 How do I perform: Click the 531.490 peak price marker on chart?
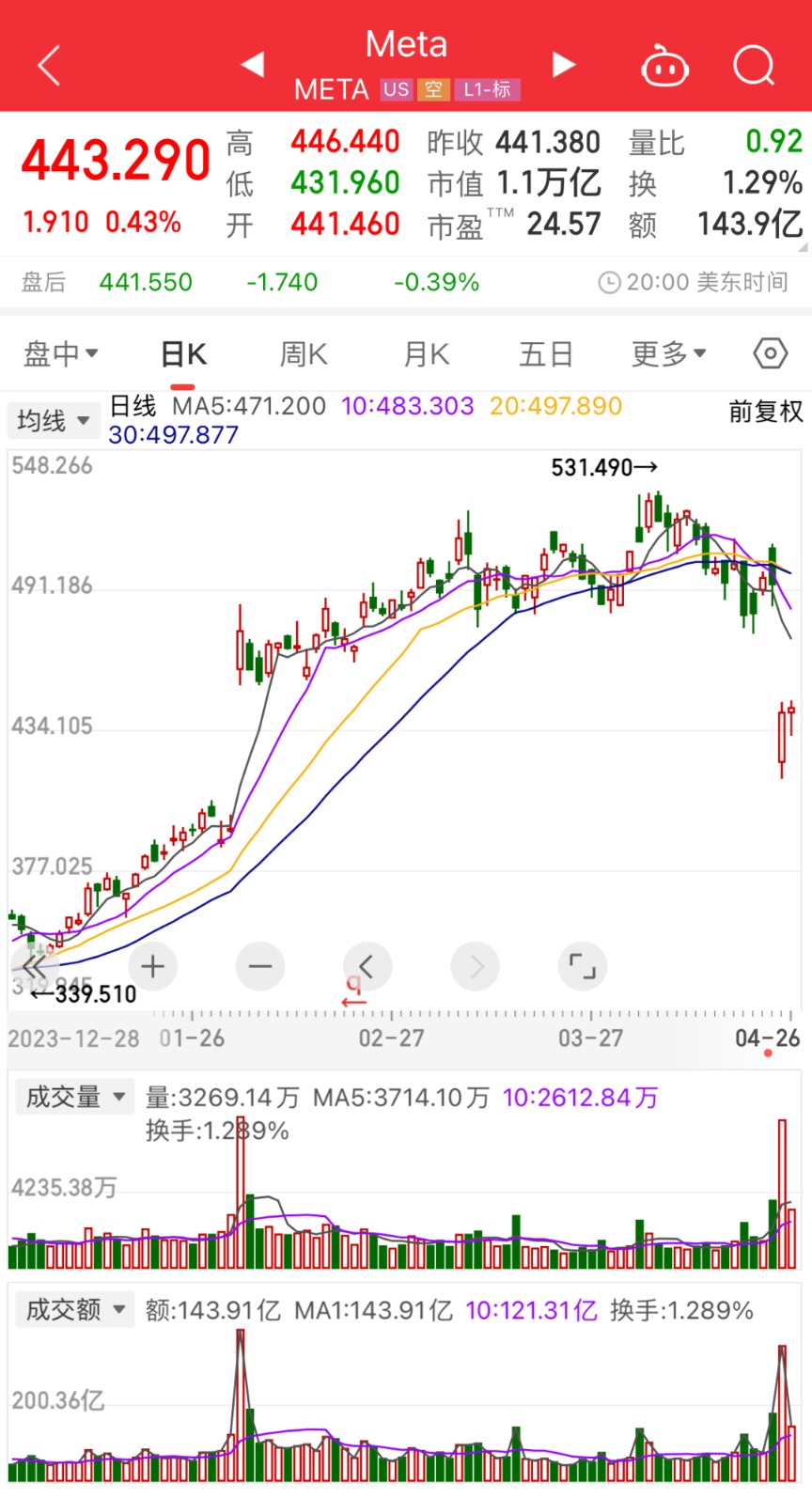point(601,467)
